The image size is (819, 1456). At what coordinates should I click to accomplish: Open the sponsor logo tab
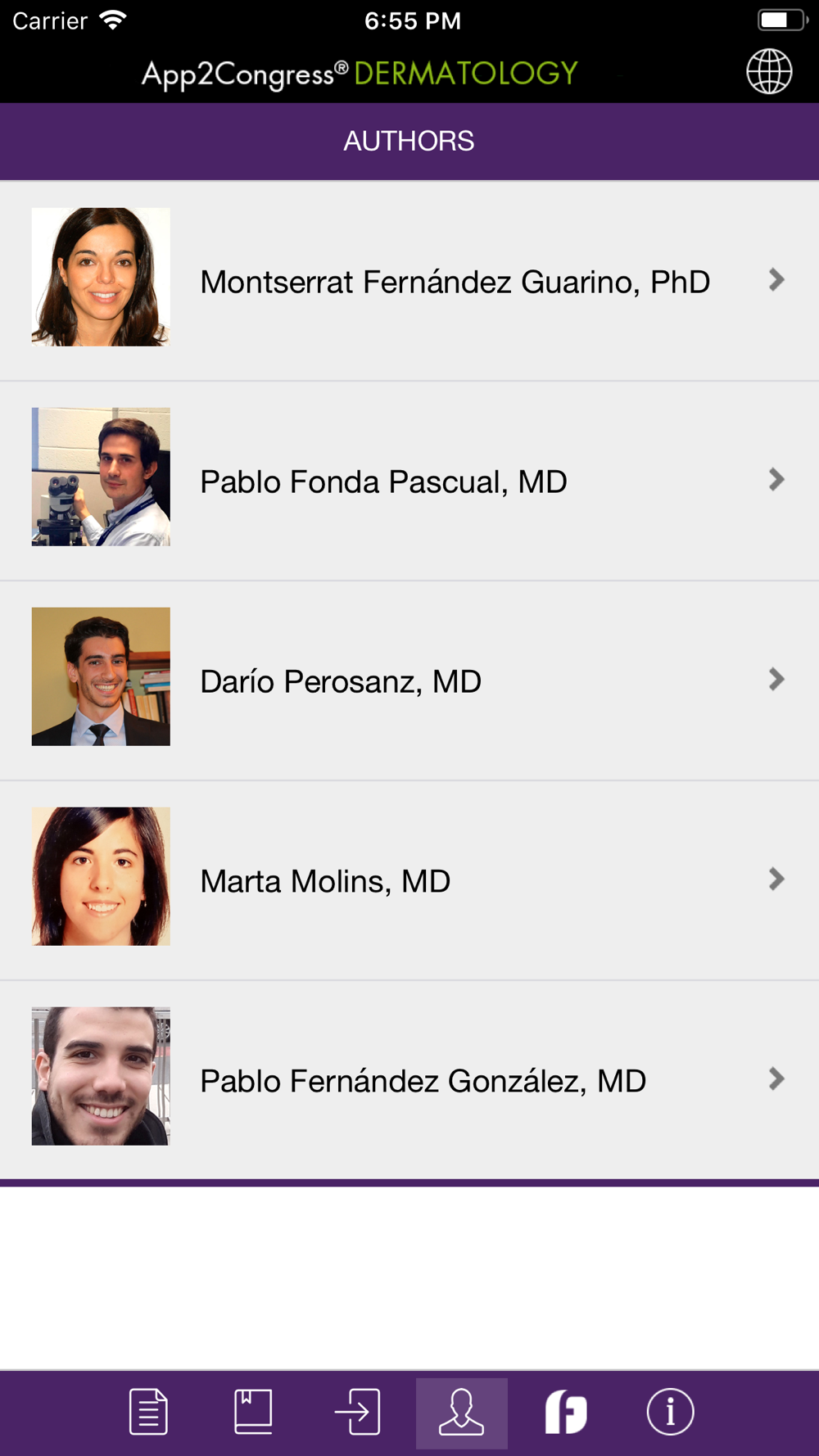(566, 1412)
